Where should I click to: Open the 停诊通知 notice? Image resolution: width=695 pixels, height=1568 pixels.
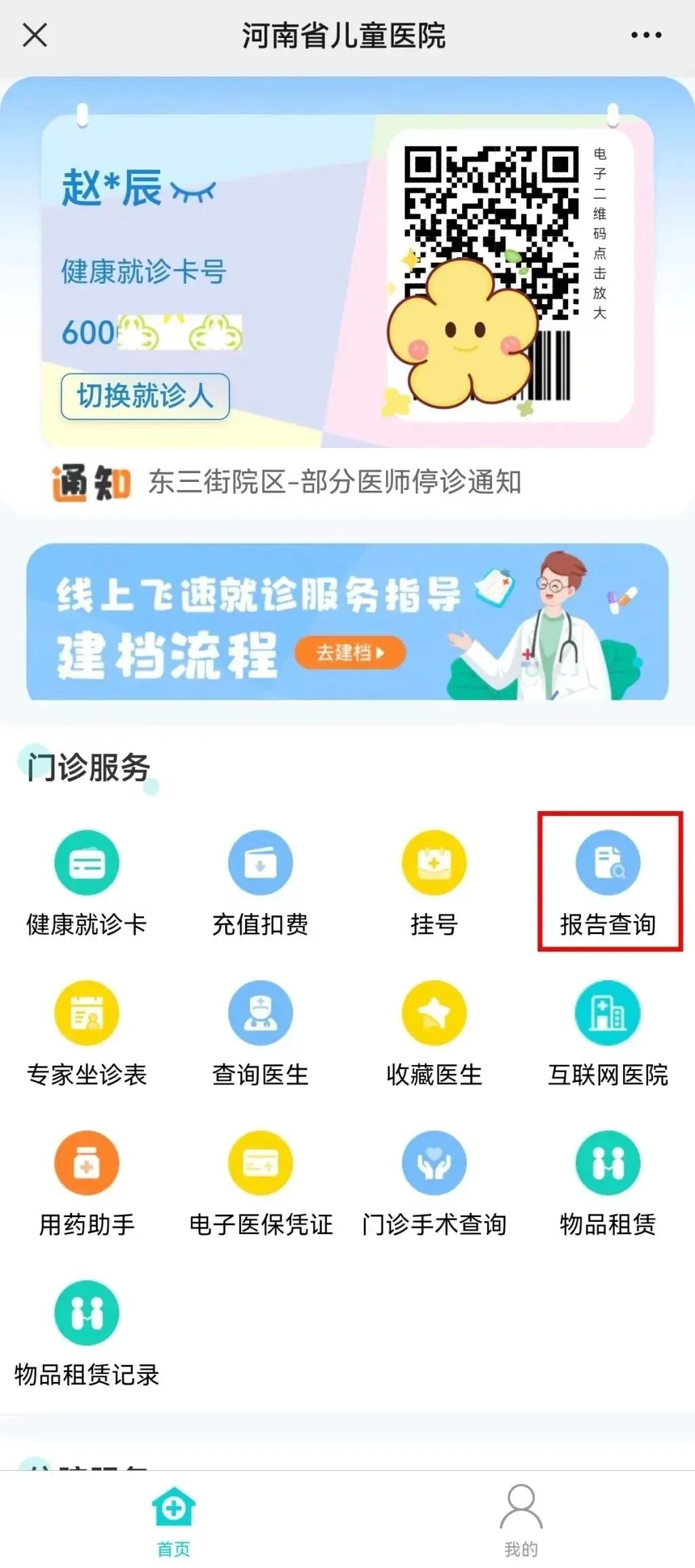point(335,482)
